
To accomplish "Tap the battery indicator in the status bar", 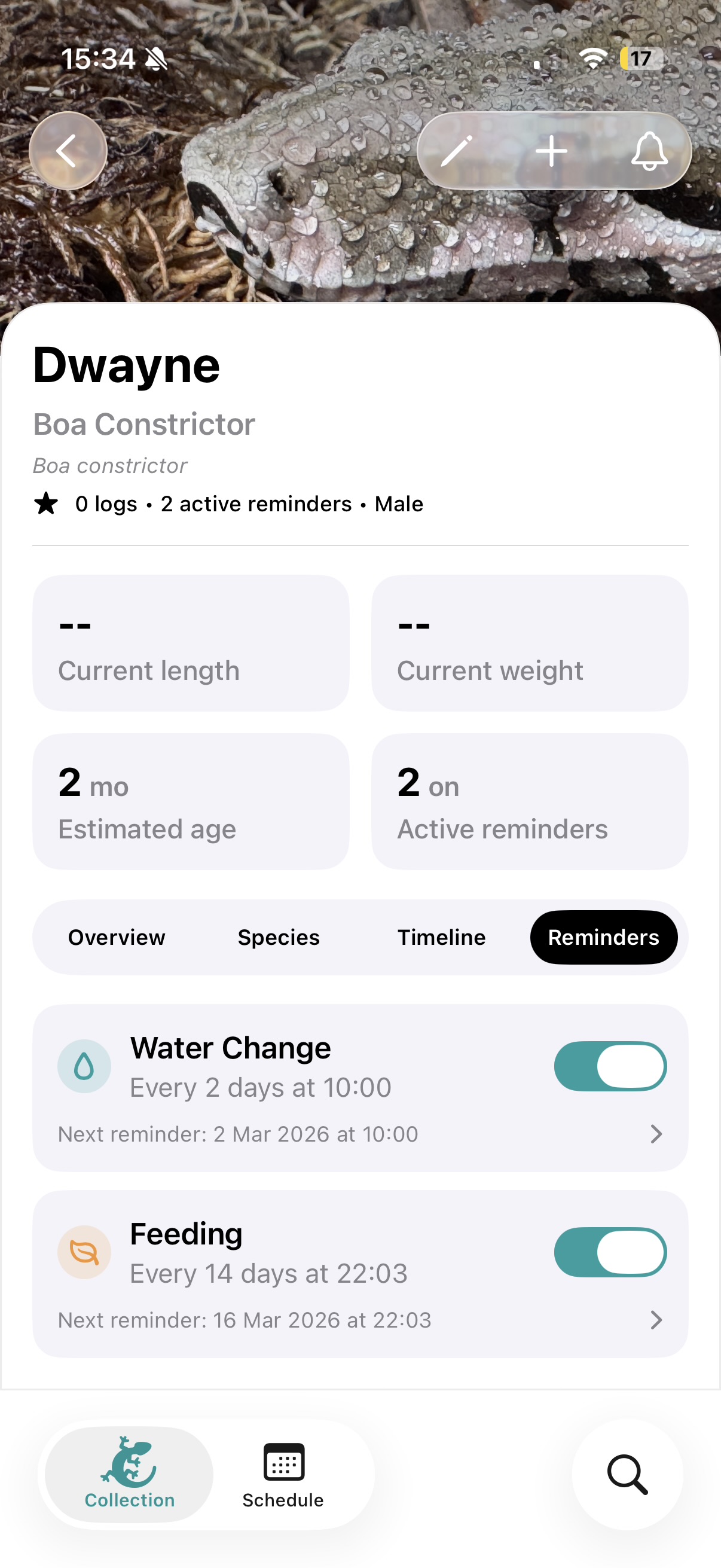I will point(637,59).
